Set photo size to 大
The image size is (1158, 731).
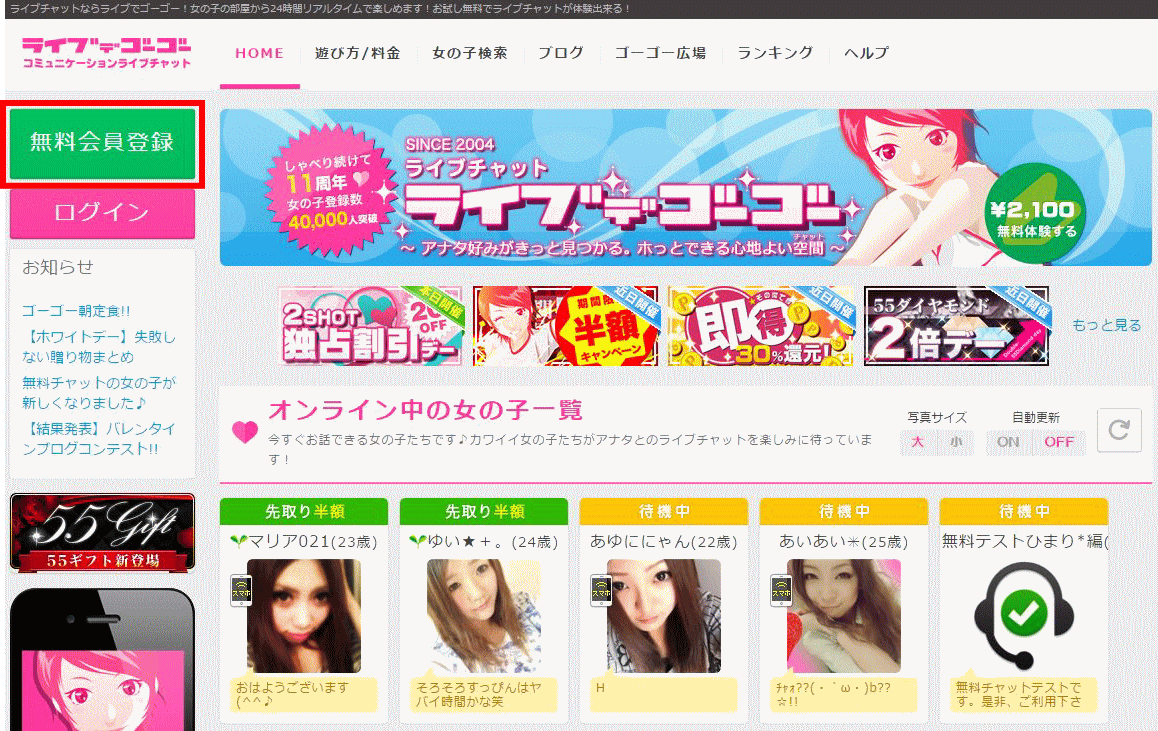[x=918, y=442]
